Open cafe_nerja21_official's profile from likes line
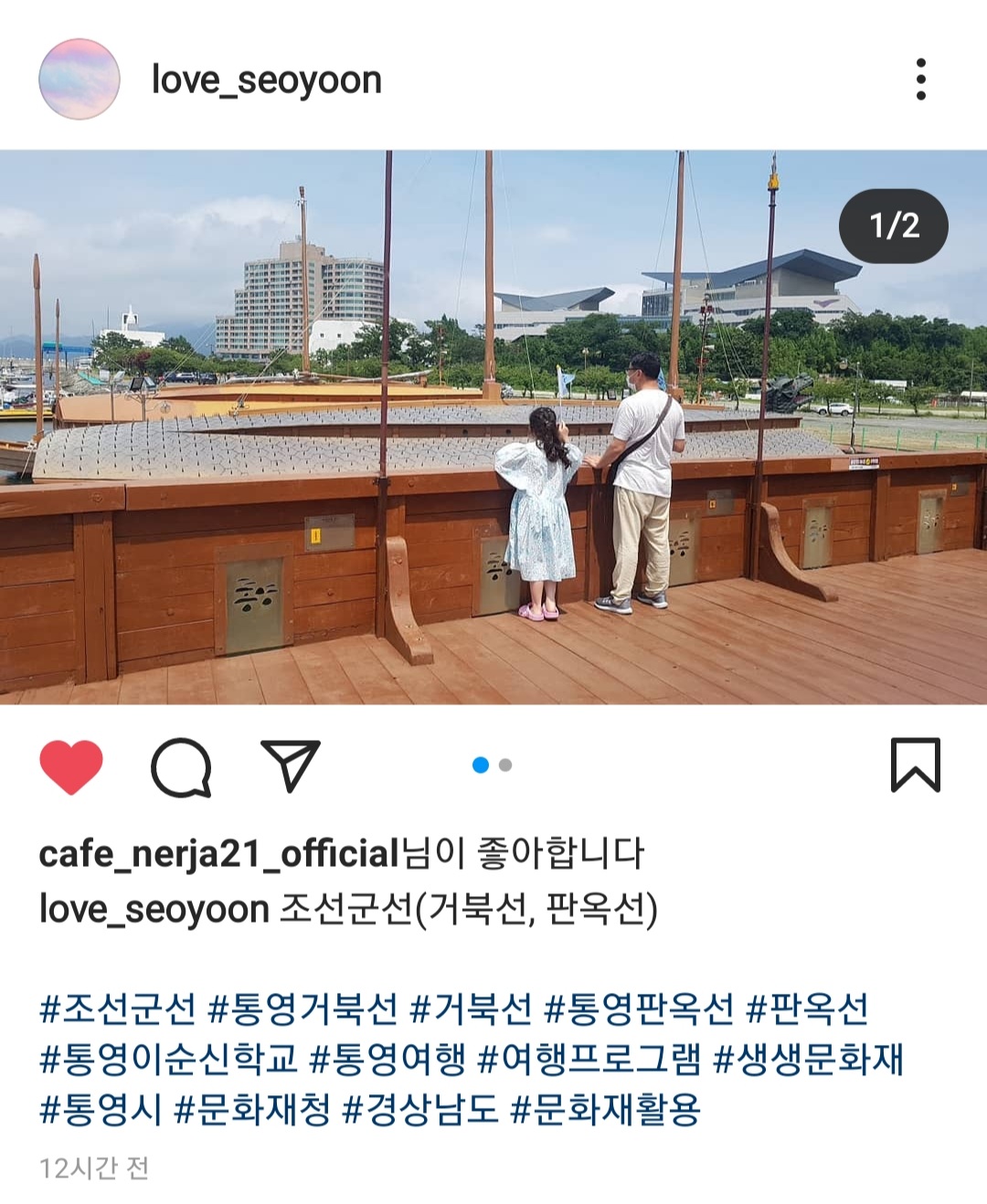 click(219, 853)
